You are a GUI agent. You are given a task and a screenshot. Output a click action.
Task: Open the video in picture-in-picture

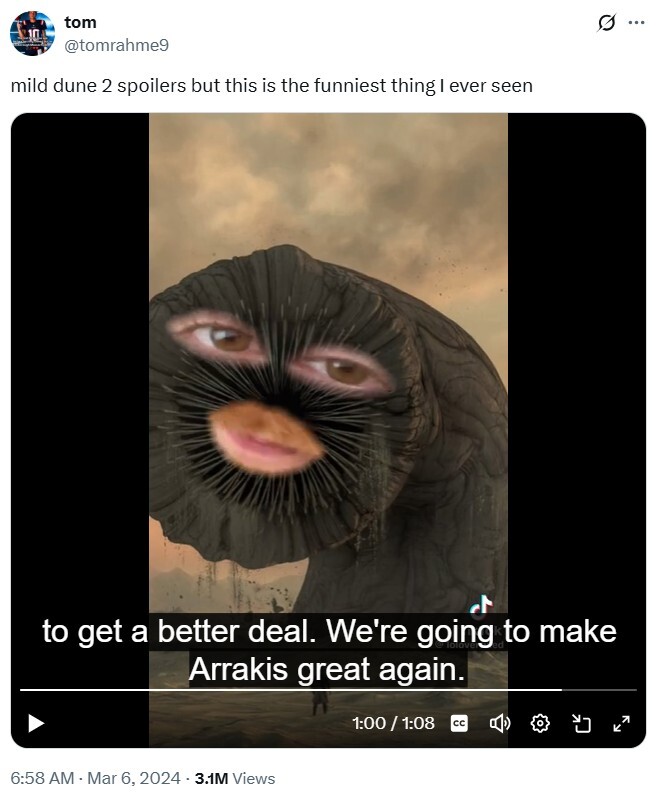[x=580, y=722]
